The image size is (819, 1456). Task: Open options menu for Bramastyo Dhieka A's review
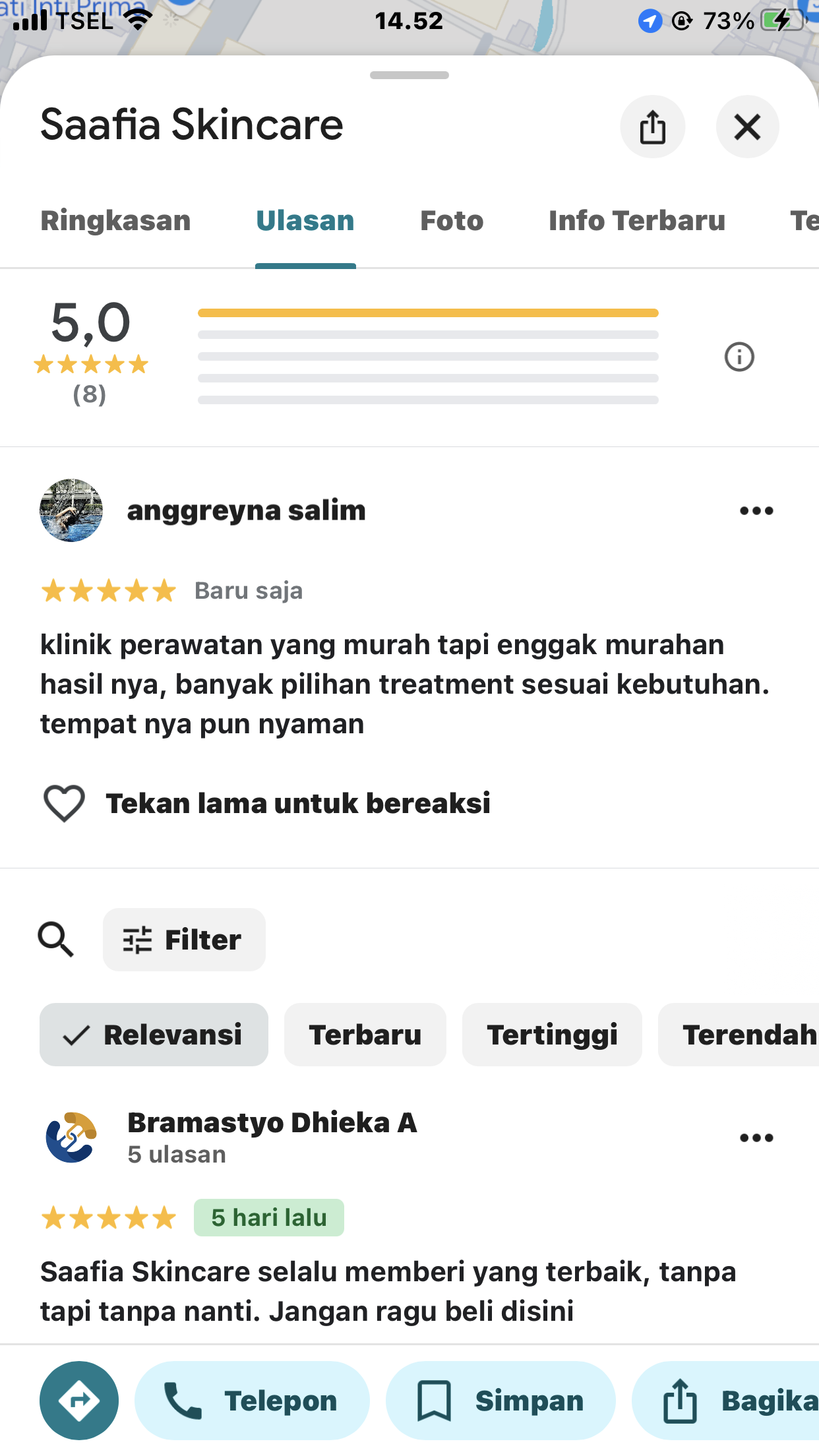pyautogui.click(x=756, y=1137)
